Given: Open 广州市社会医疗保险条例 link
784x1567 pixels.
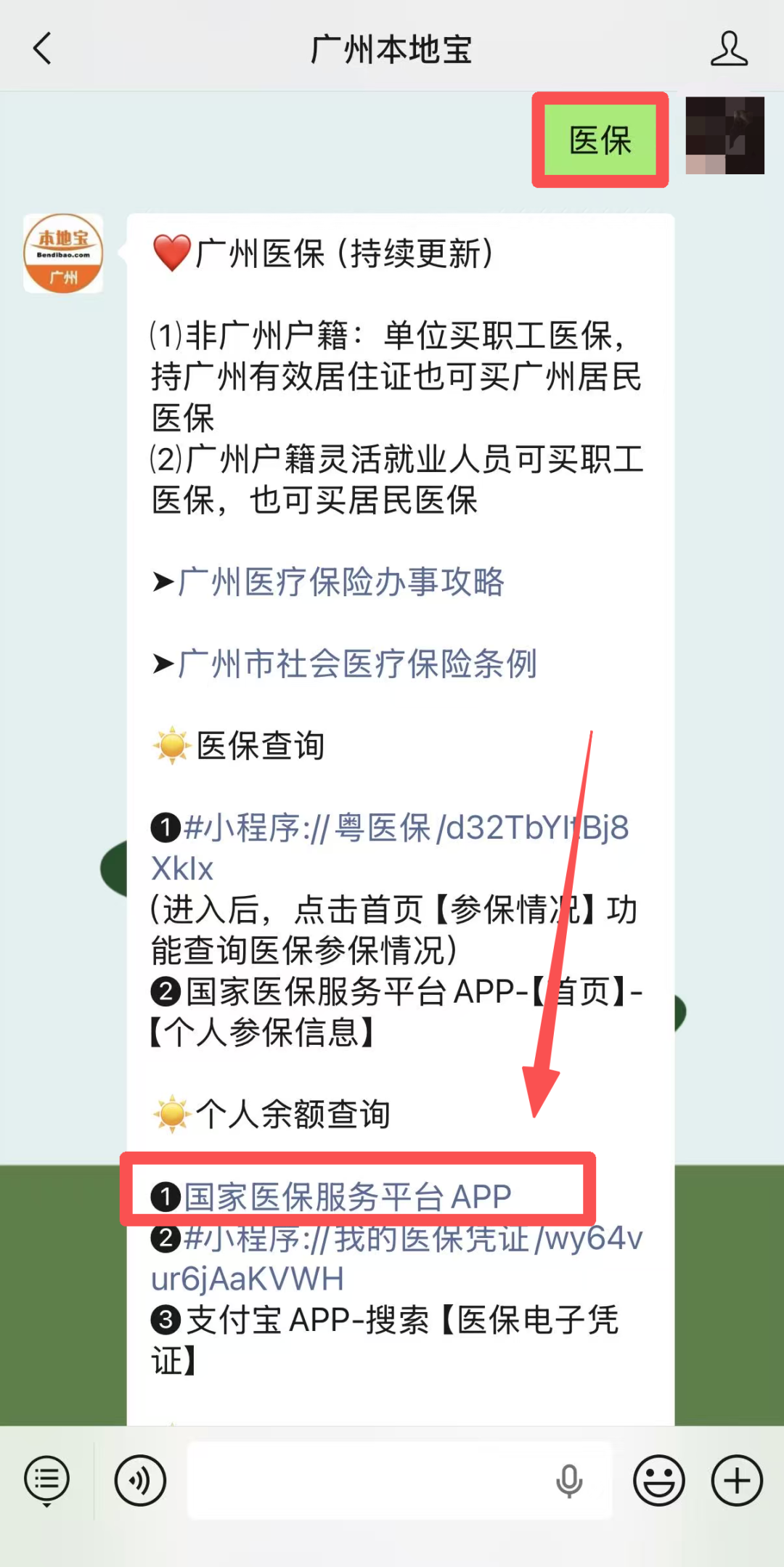Looking at the screenshot, I should pyautogui.click(x=357, y=664).
